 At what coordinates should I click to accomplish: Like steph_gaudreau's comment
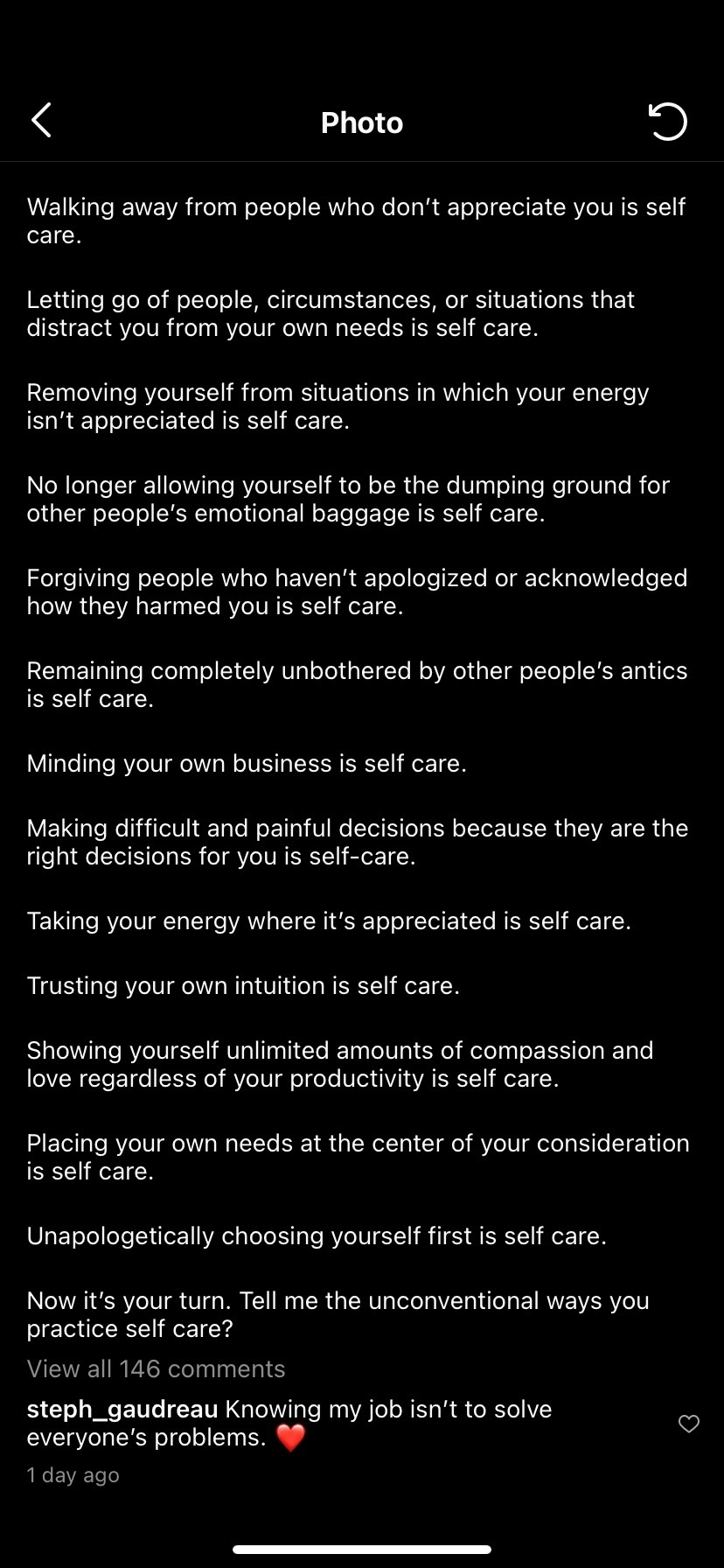pyautogui.click(x=689, y=1424)
